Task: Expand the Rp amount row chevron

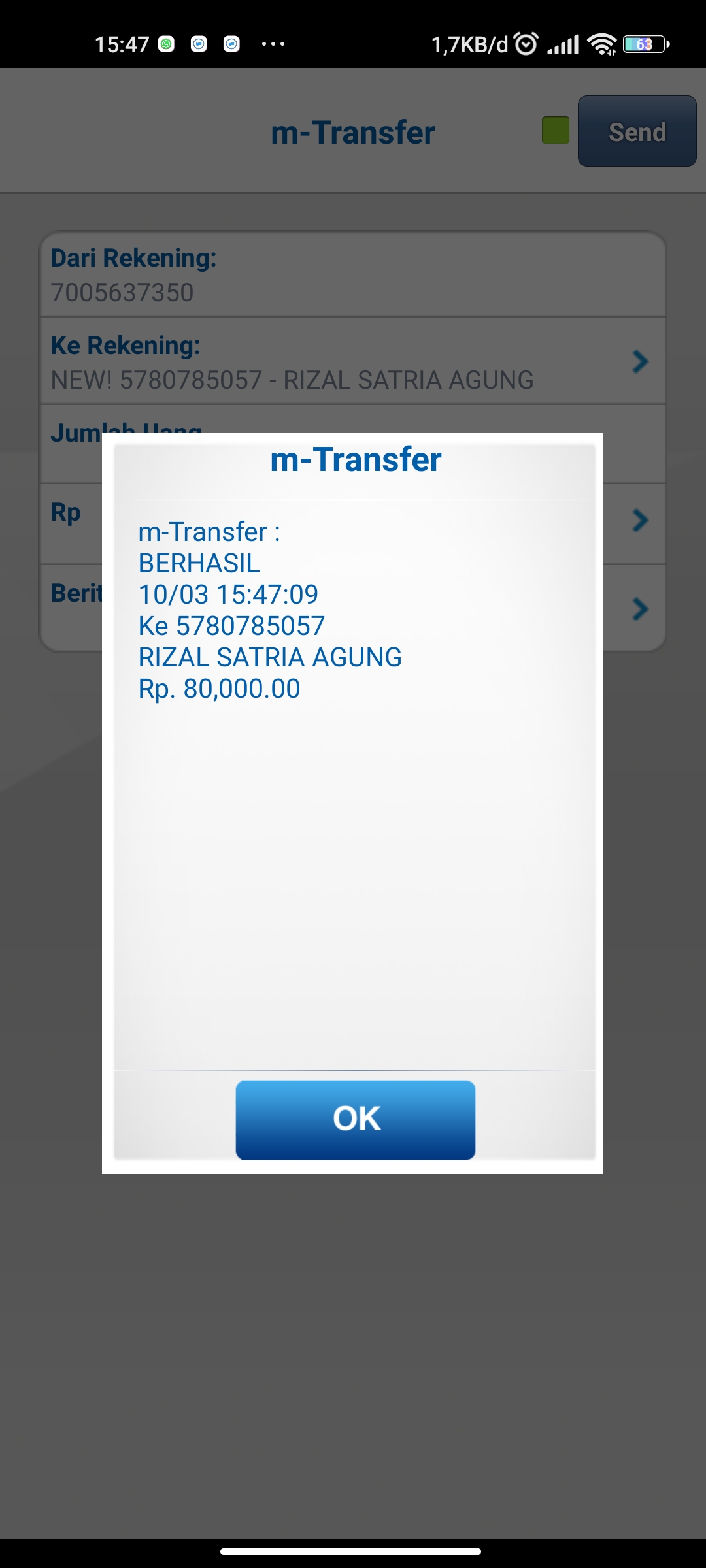Action: 639,521
